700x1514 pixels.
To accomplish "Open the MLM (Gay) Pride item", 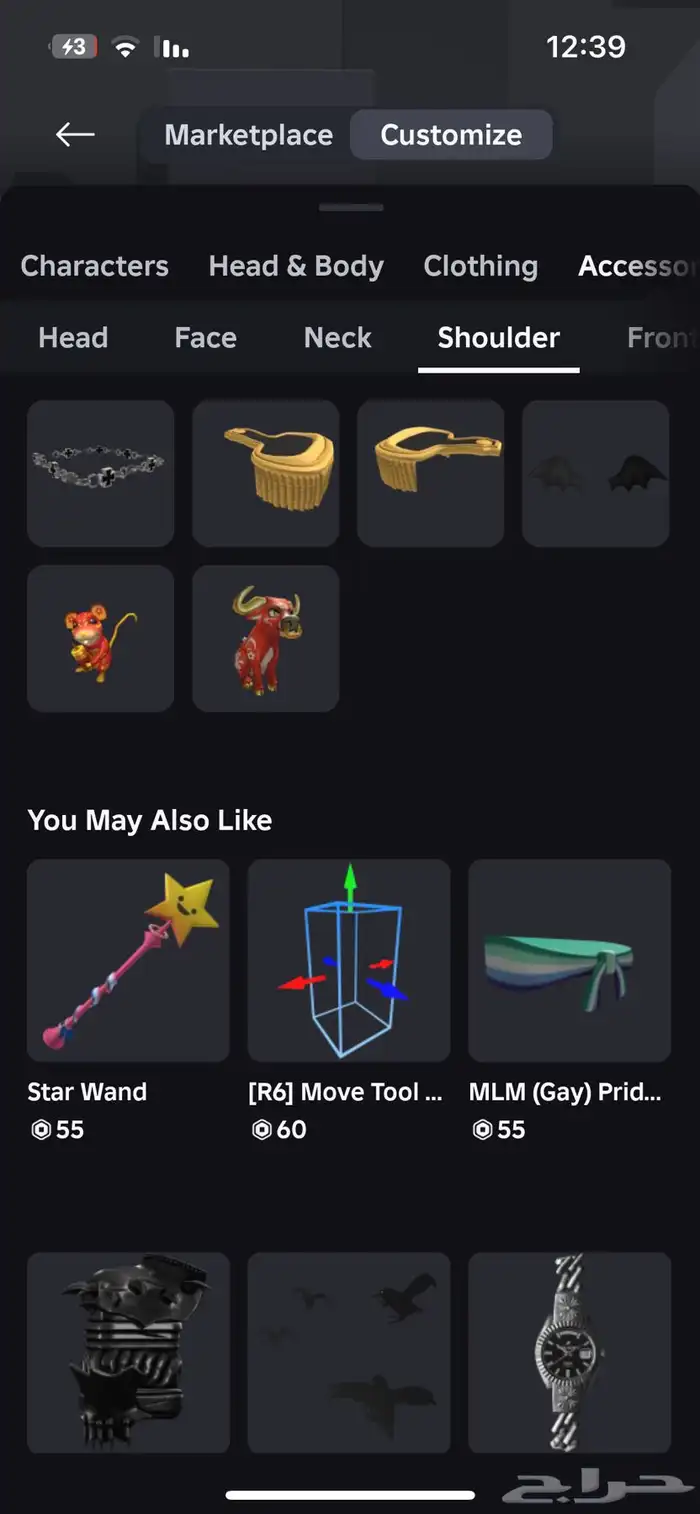I will [569, 960].
